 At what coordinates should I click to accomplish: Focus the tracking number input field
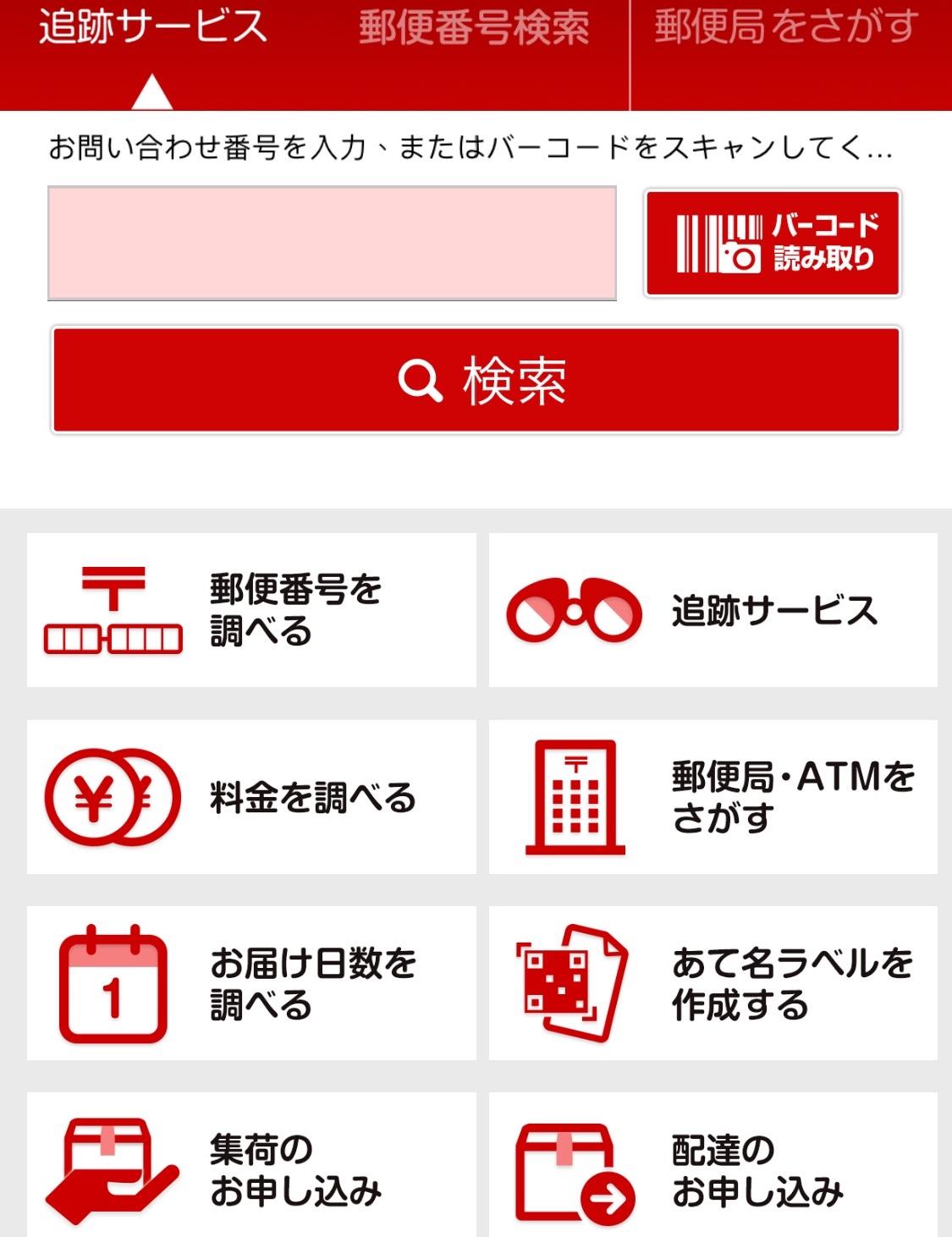(332, 244)
